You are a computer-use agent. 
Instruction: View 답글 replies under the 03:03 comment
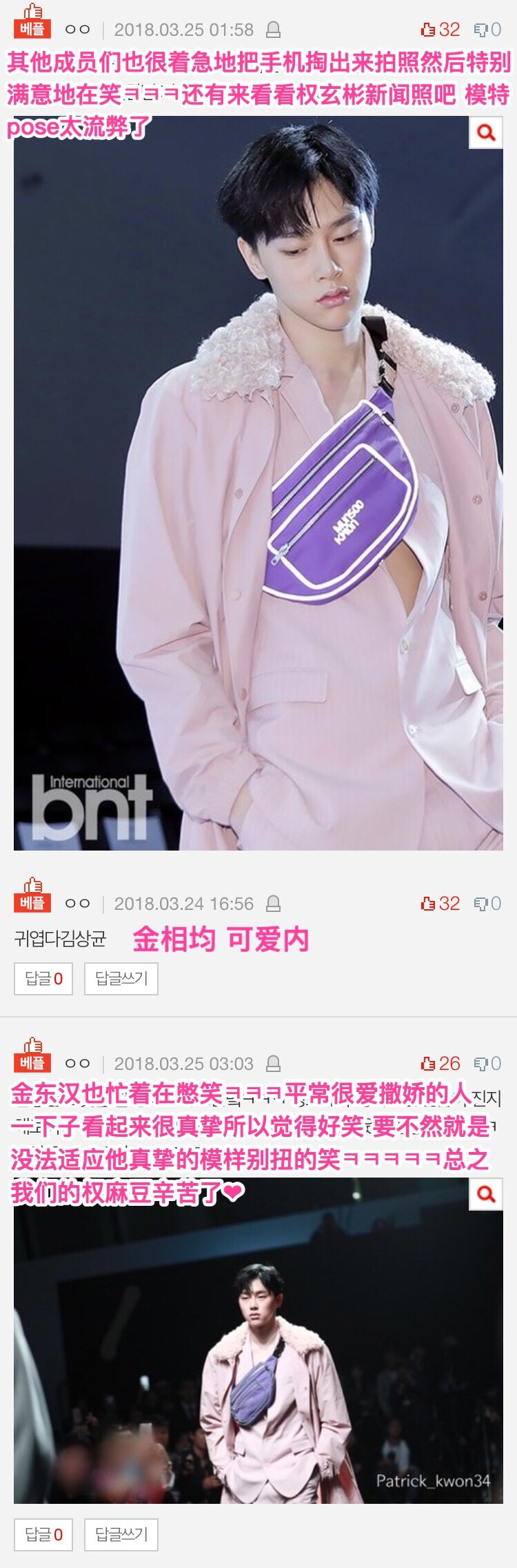click(43, 1534)
